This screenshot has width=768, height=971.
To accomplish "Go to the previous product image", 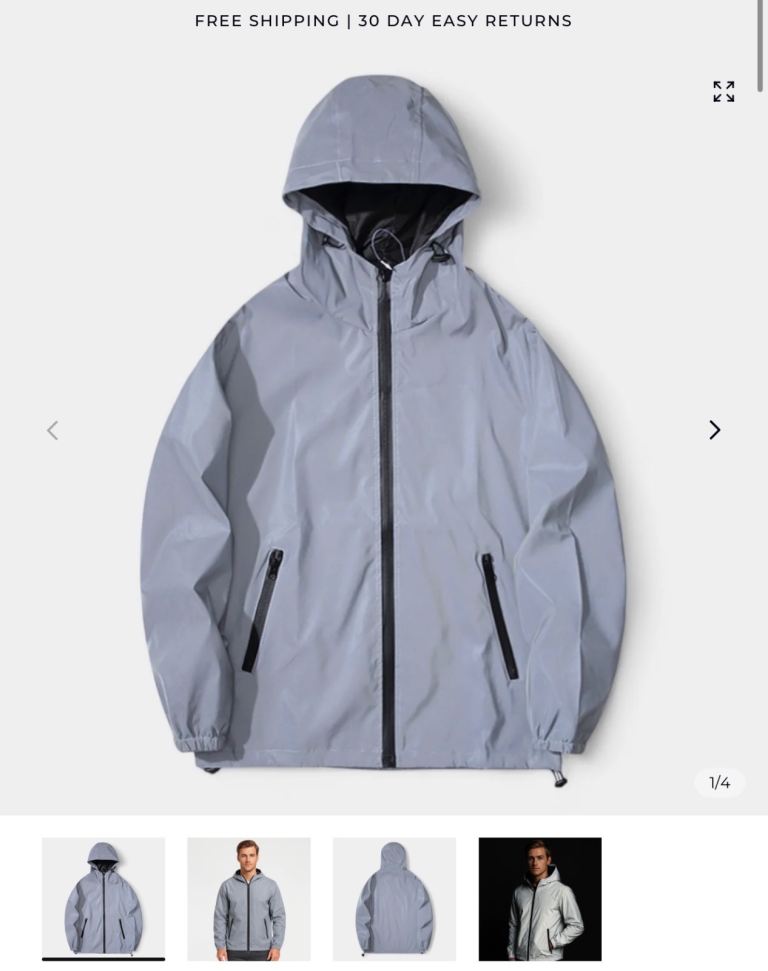I will [53, 430].
